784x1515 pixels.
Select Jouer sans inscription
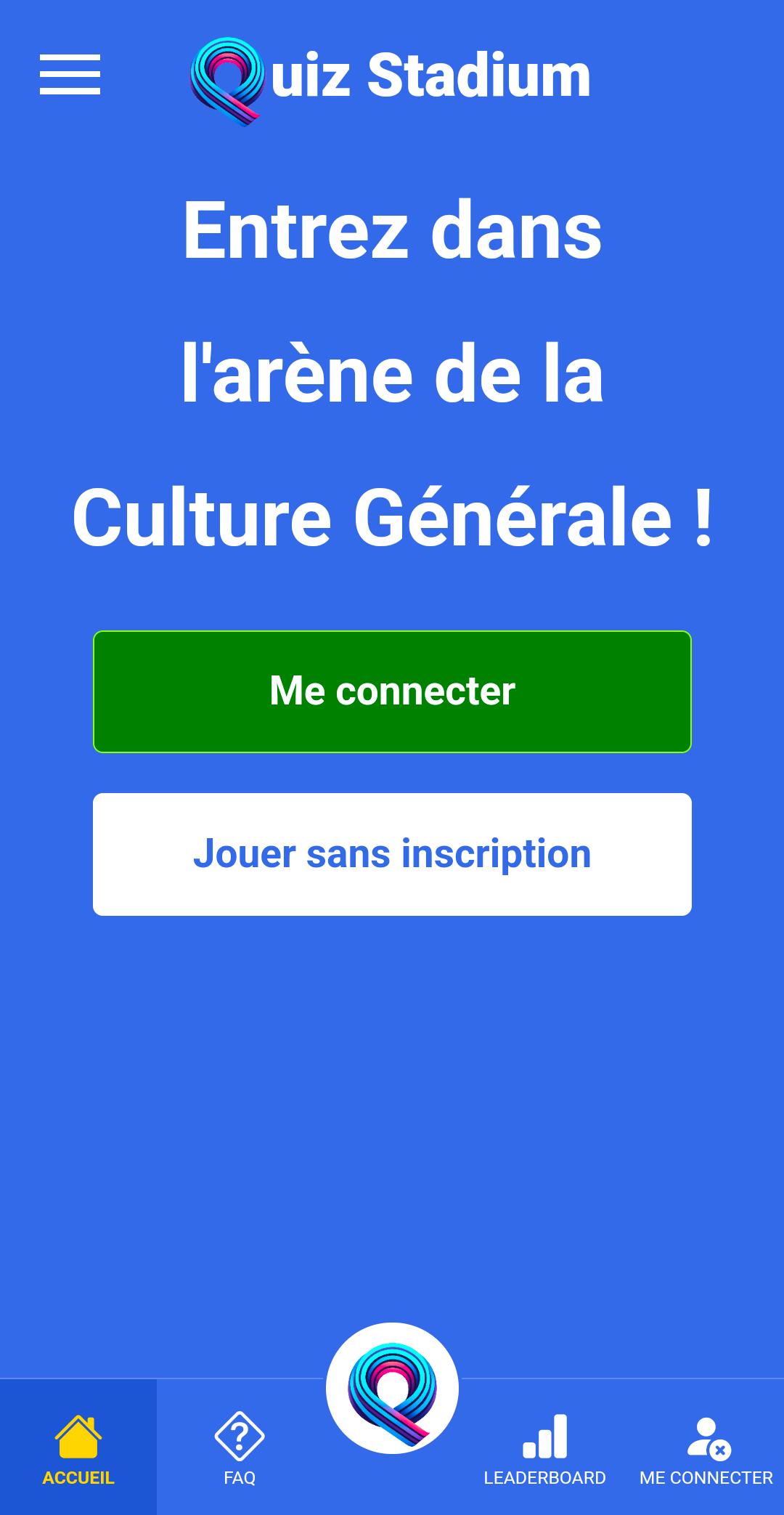(392, 854)
